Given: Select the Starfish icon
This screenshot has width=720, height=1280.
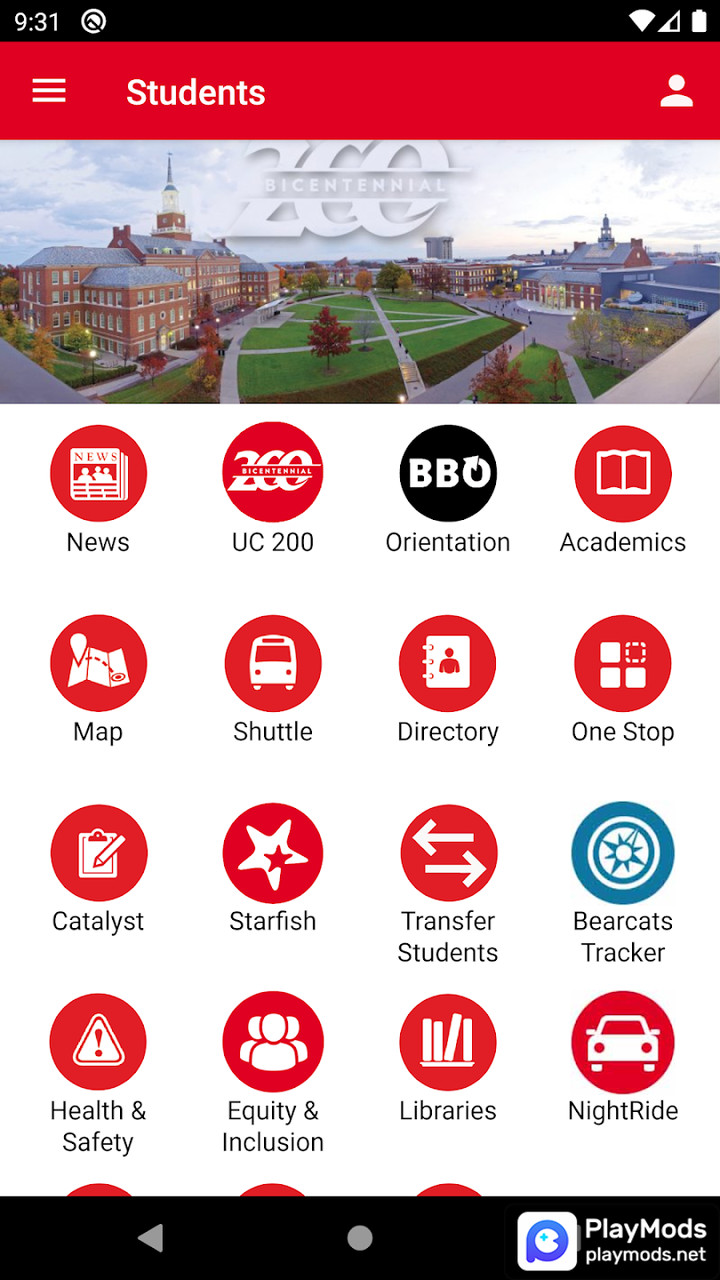Looking at the screenshot, I should [273, 852].
